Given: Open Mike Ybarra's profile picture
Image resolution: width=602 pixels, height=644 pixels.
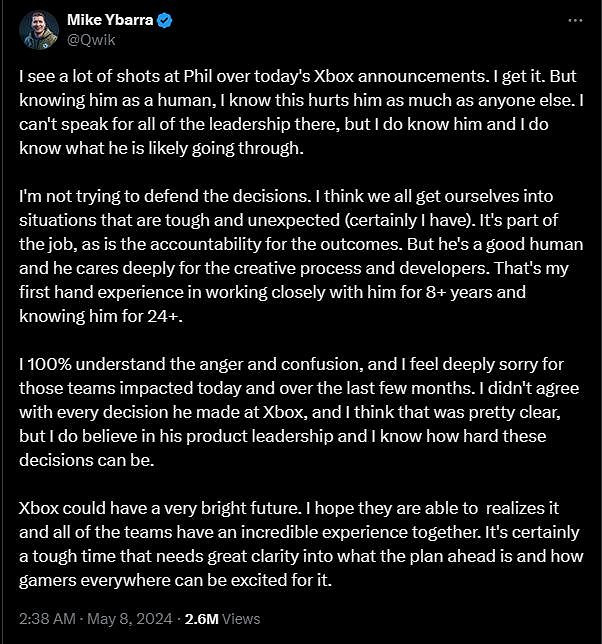Looking at the screenshot, I should [38, 30].
